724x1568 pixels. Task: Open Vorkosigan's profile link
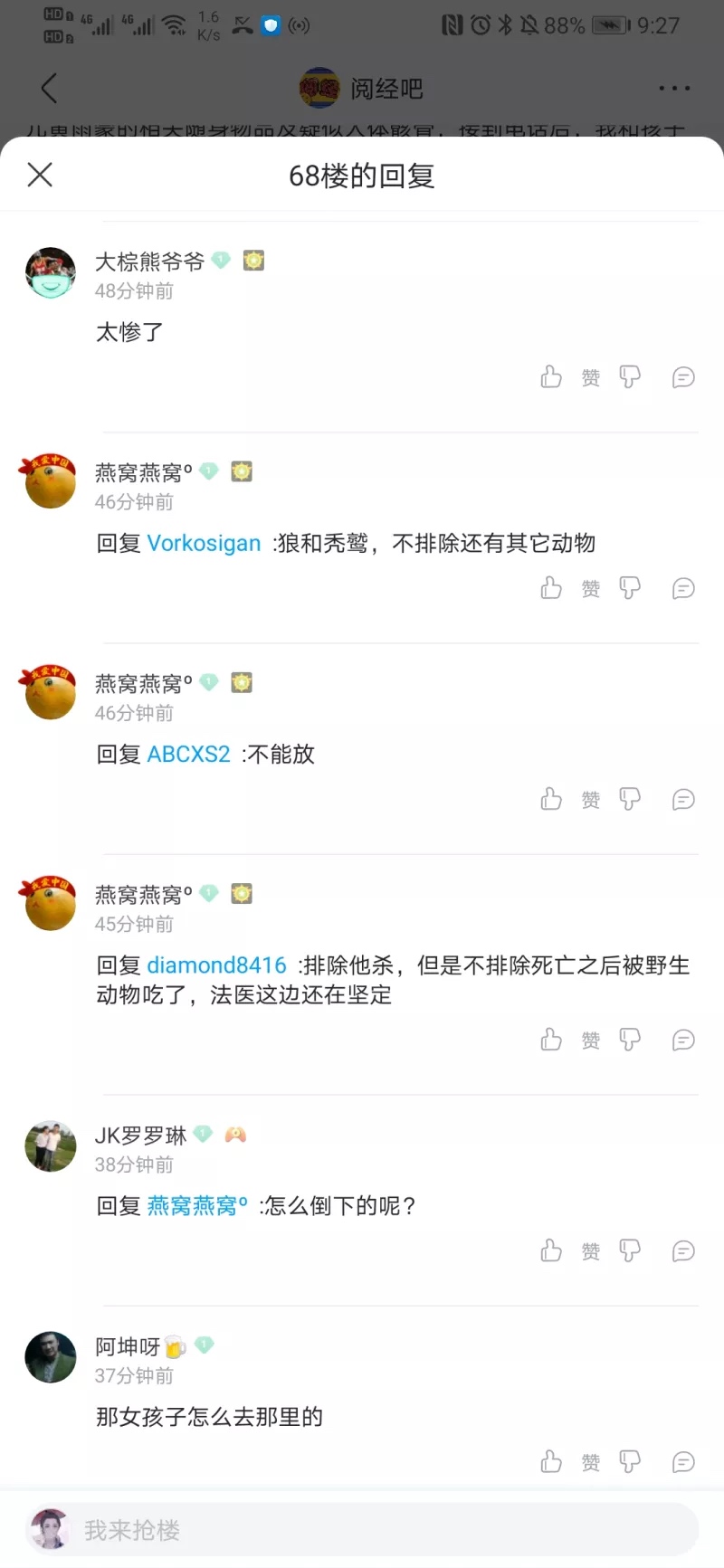(x=203, y=543)
